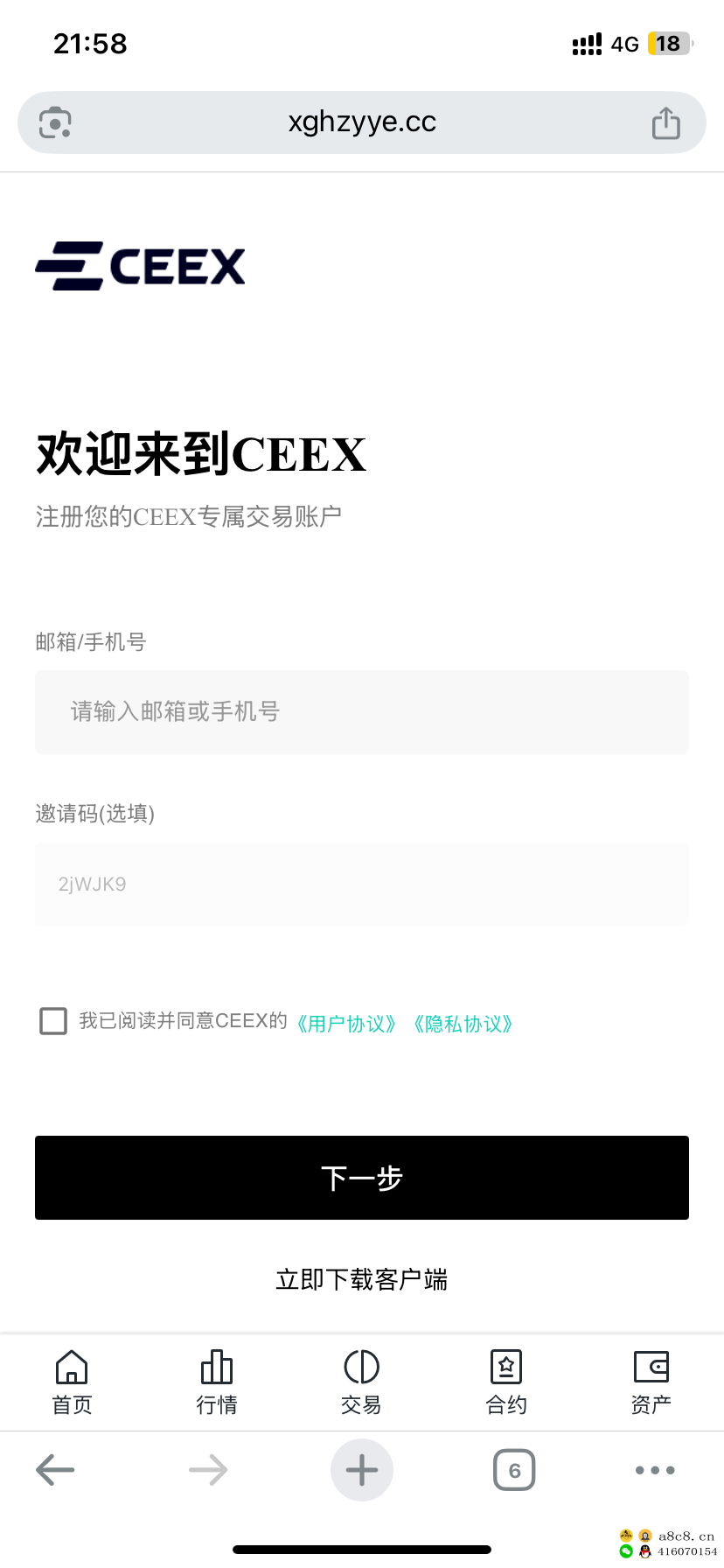724x1568 pixels.
Task: Share the page from the address bar
Action: 666,123
